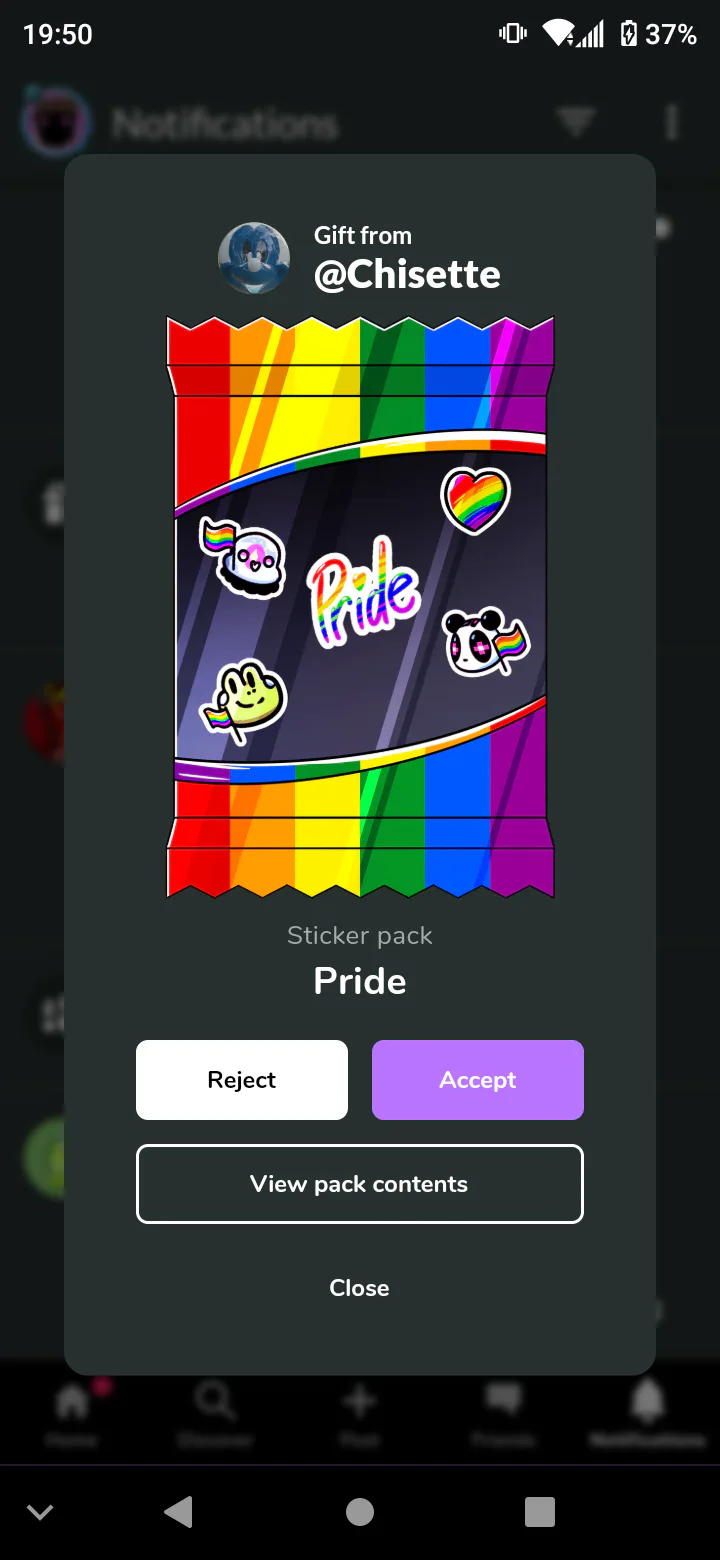Go to the device home screen
The image size is (720, 1560).
coord(360,1512)
